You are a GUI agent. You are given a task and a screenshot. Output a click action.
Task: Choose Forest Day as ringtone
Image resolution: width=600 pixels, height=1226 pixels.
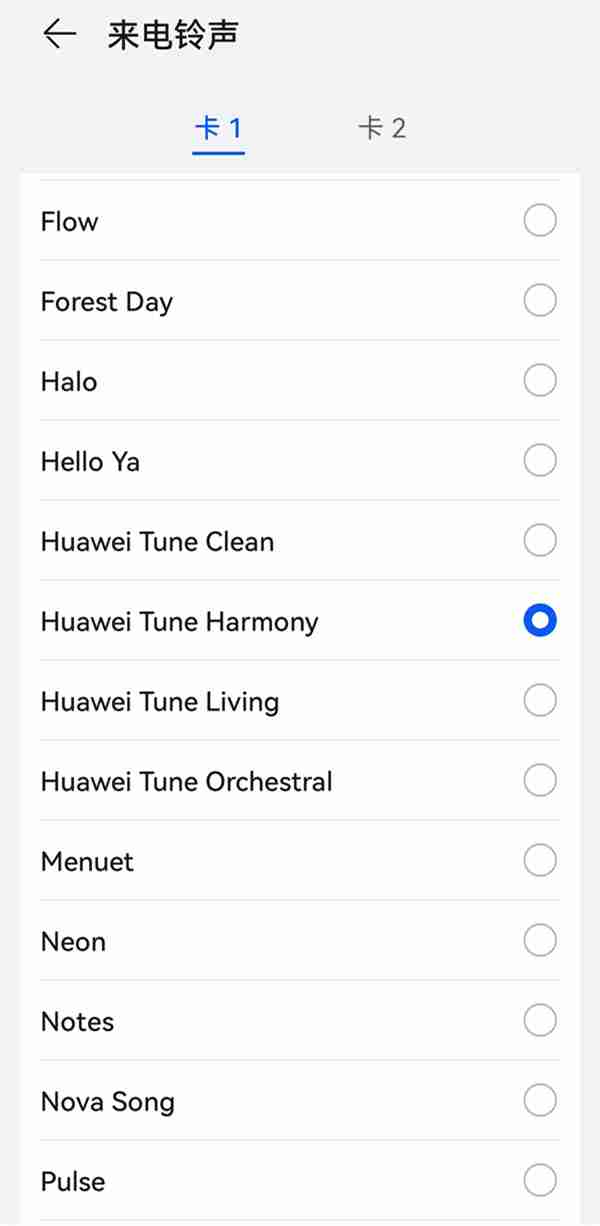click(x=300, y=301)
